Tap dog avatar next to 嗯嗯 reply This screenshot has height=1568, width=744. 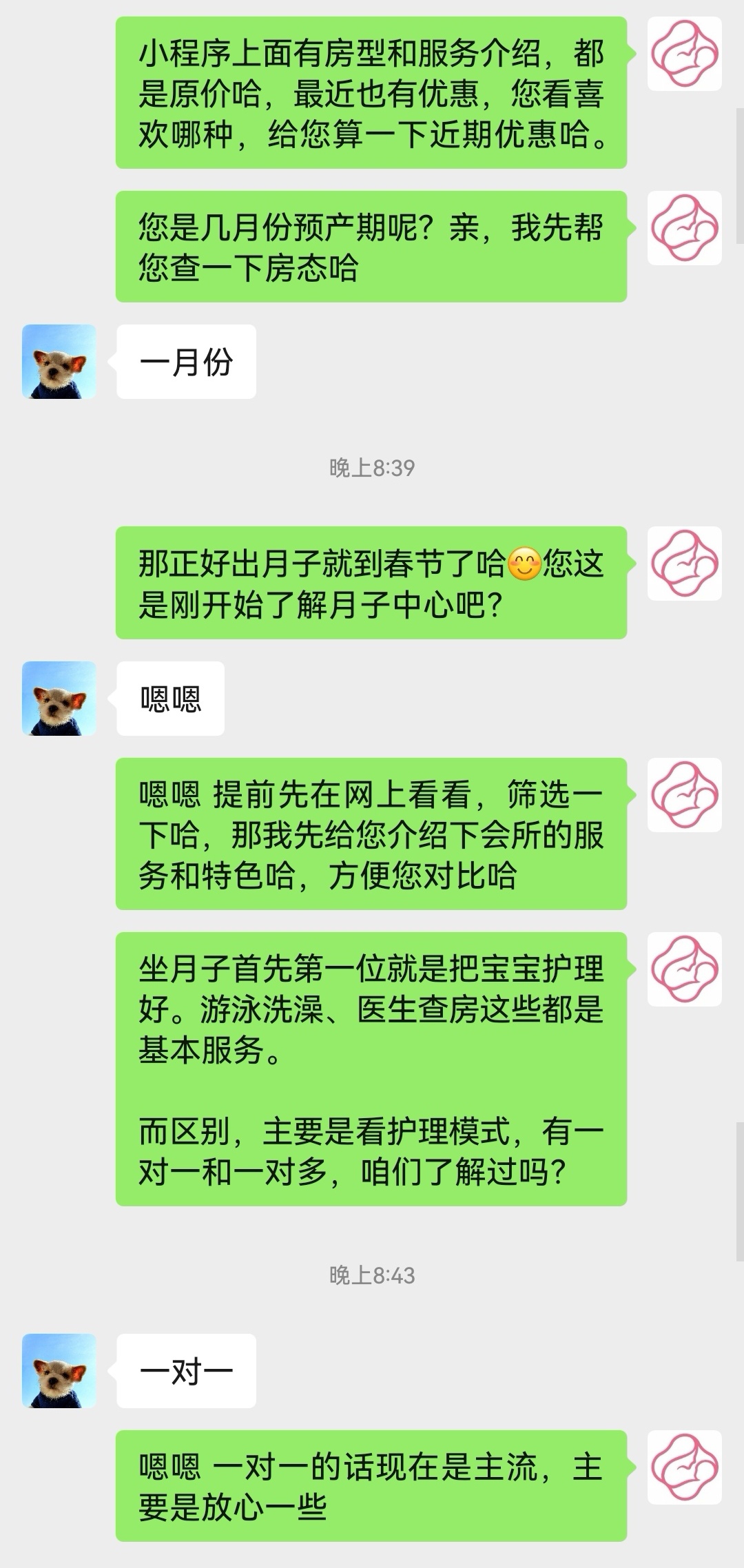59,699
